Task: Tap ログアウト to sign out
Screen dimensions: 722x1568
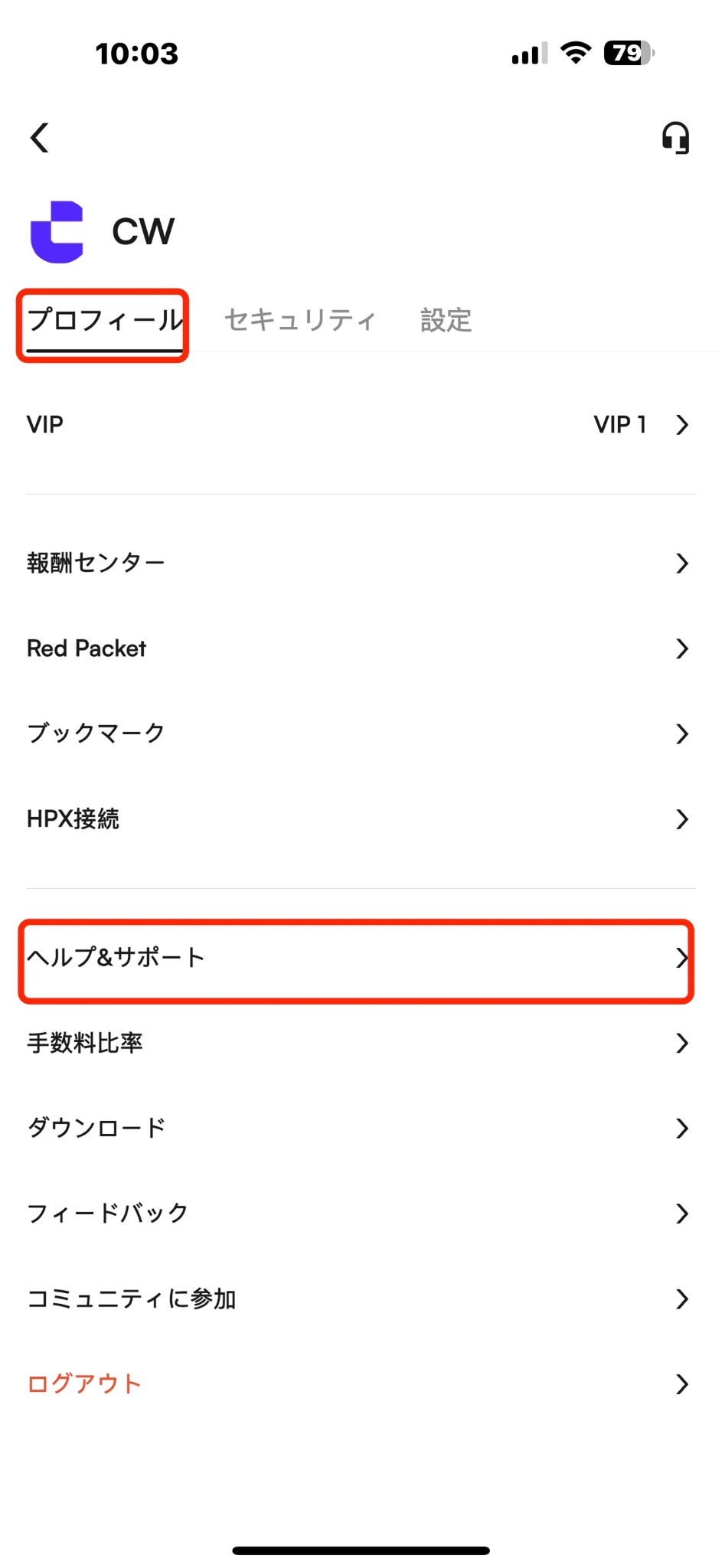Action: 361,1383
